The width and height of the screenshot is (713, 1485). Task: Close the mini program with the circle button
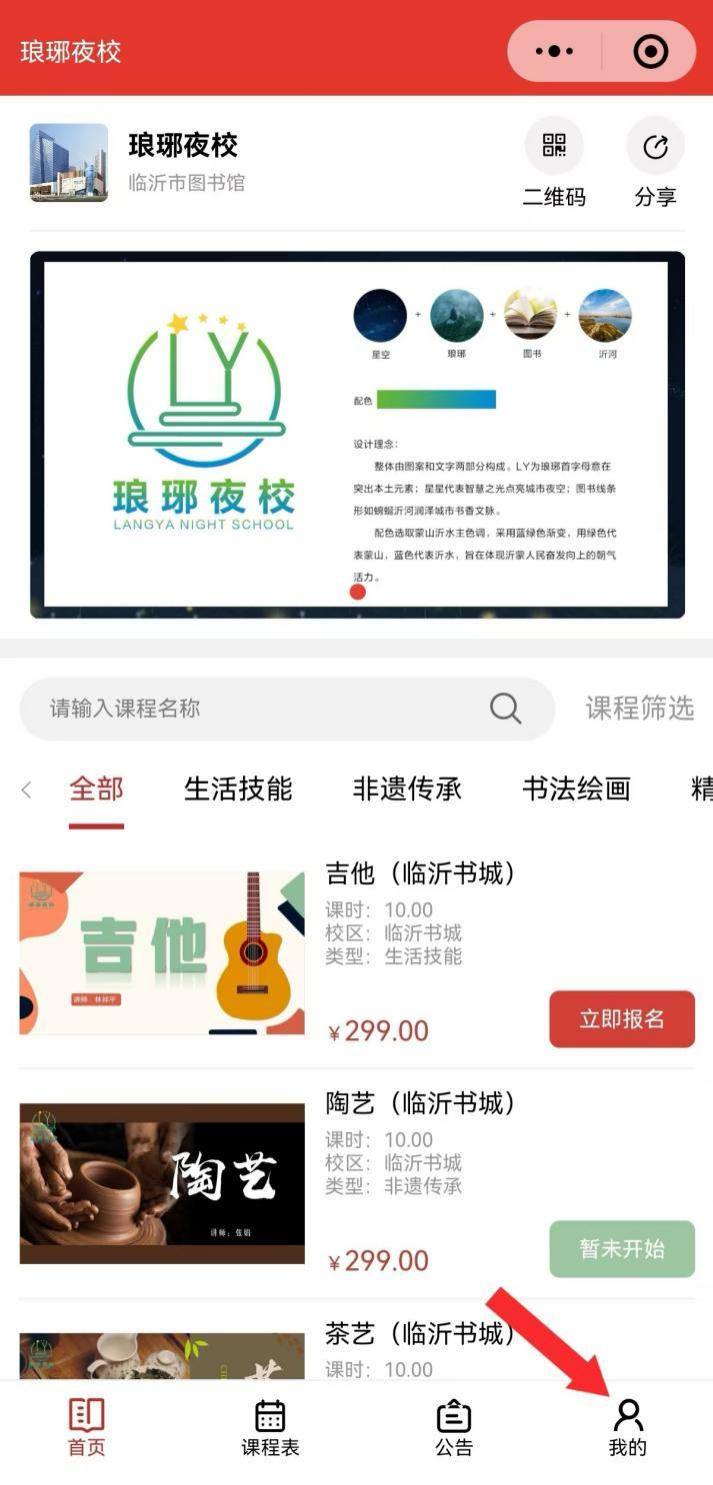[x=651, y=51]
